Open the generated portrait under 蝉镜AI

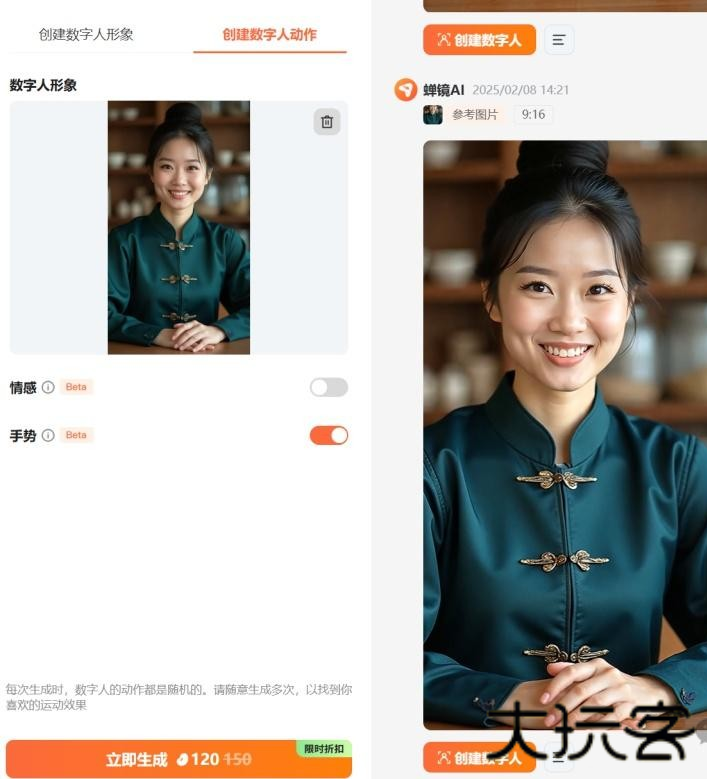pyautogui.click(x=564, y=420)
